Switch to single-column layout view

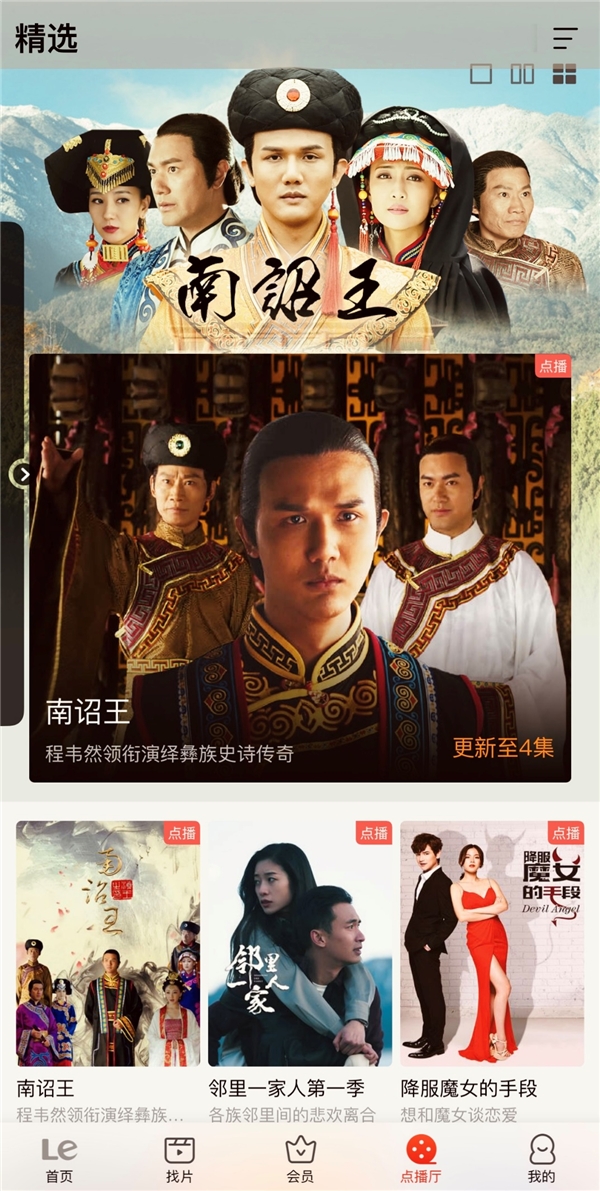click(481, 73)
